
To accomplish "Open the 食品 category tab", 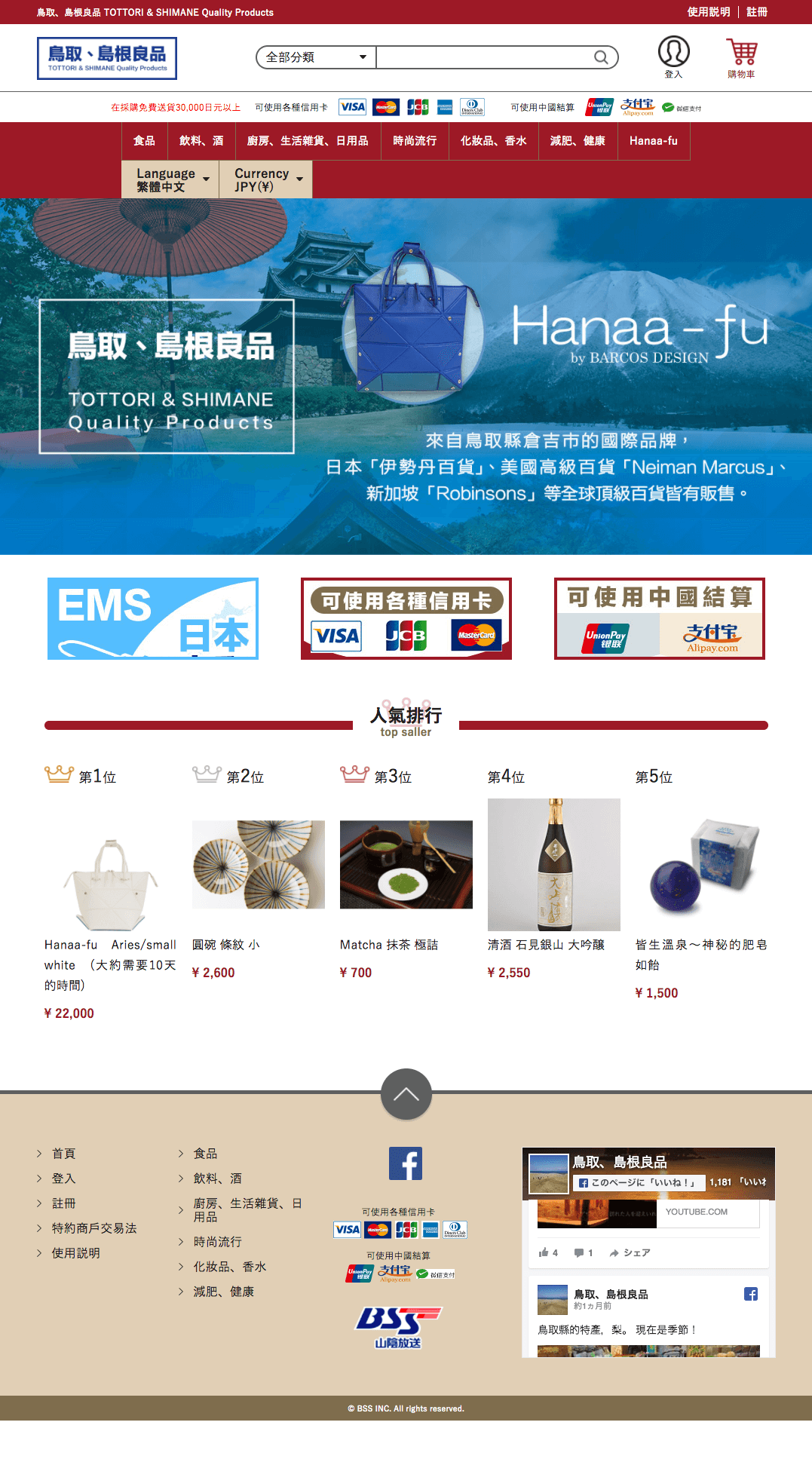I will (x=144, y=141).
